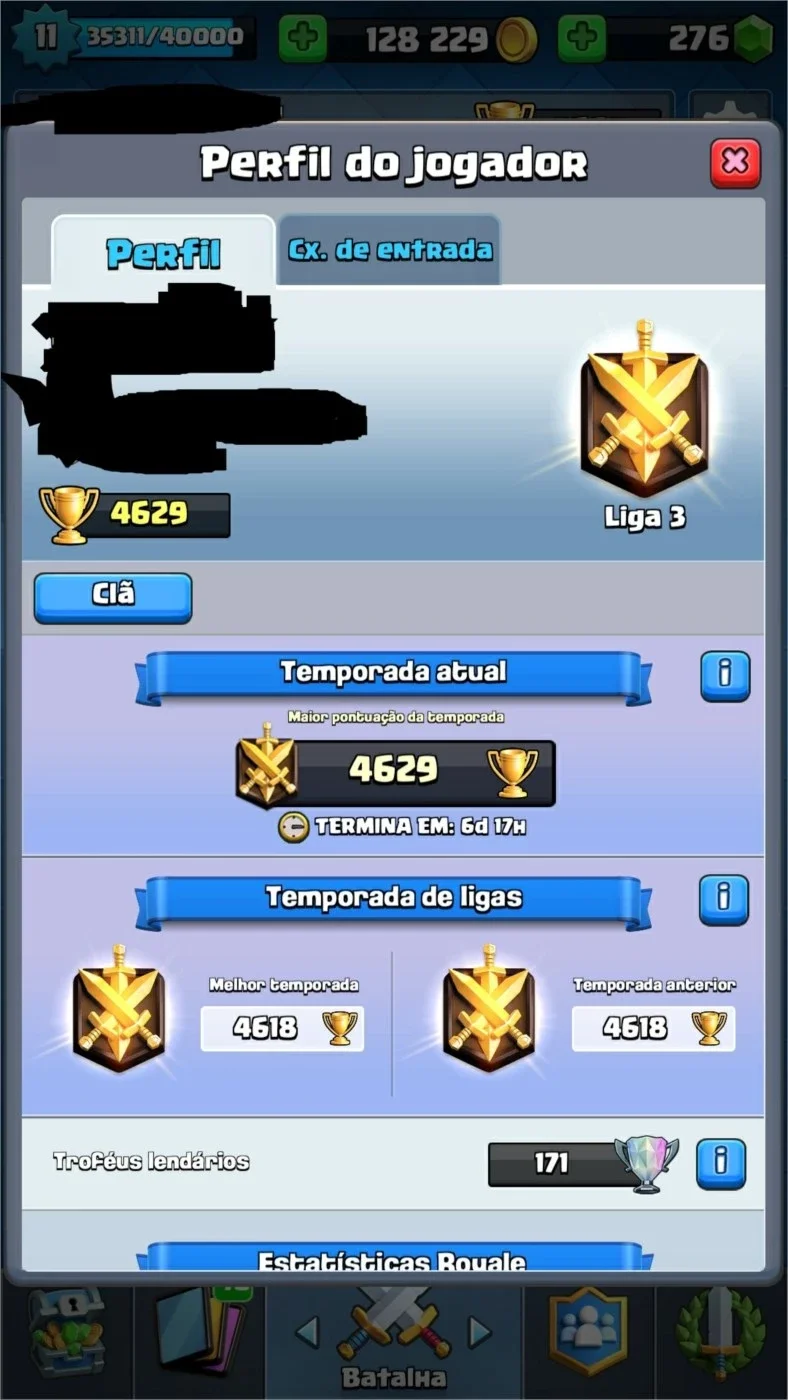
Task: Open the shop chest tab
Action: [x=66, y=1333]
